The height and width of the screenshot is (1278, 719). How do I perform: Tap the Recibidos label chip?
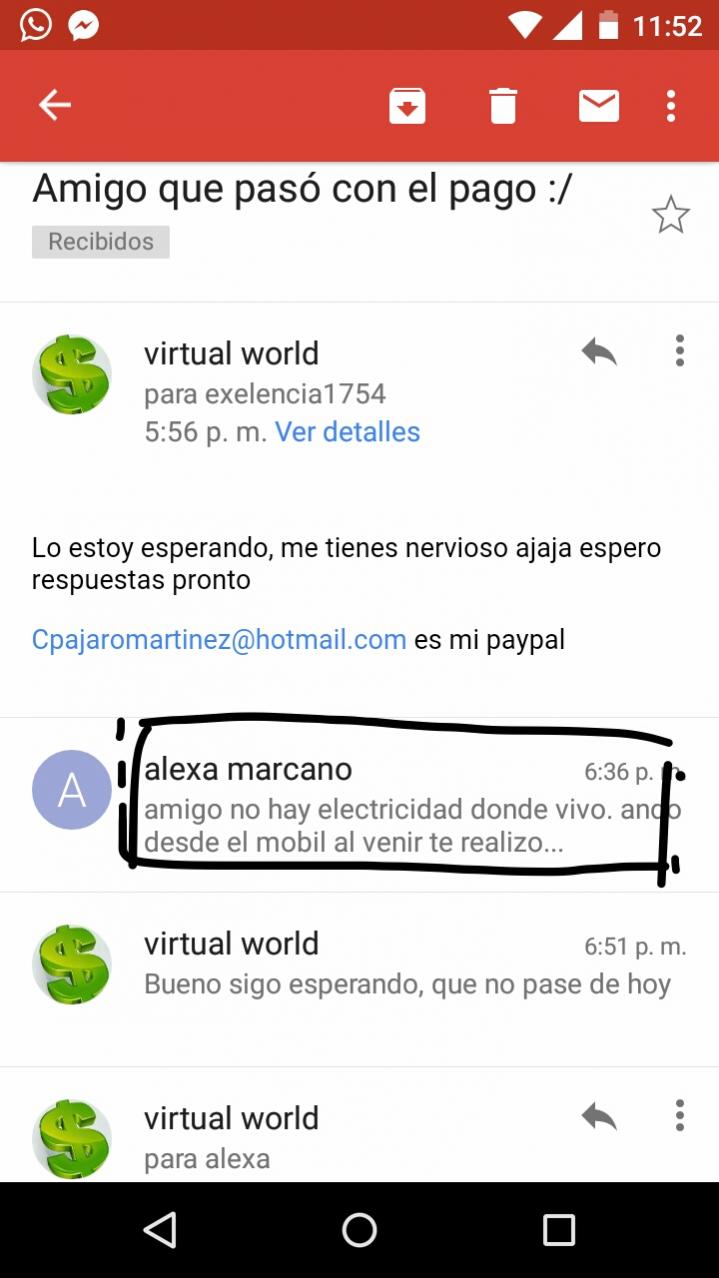(x=101, y=242)
